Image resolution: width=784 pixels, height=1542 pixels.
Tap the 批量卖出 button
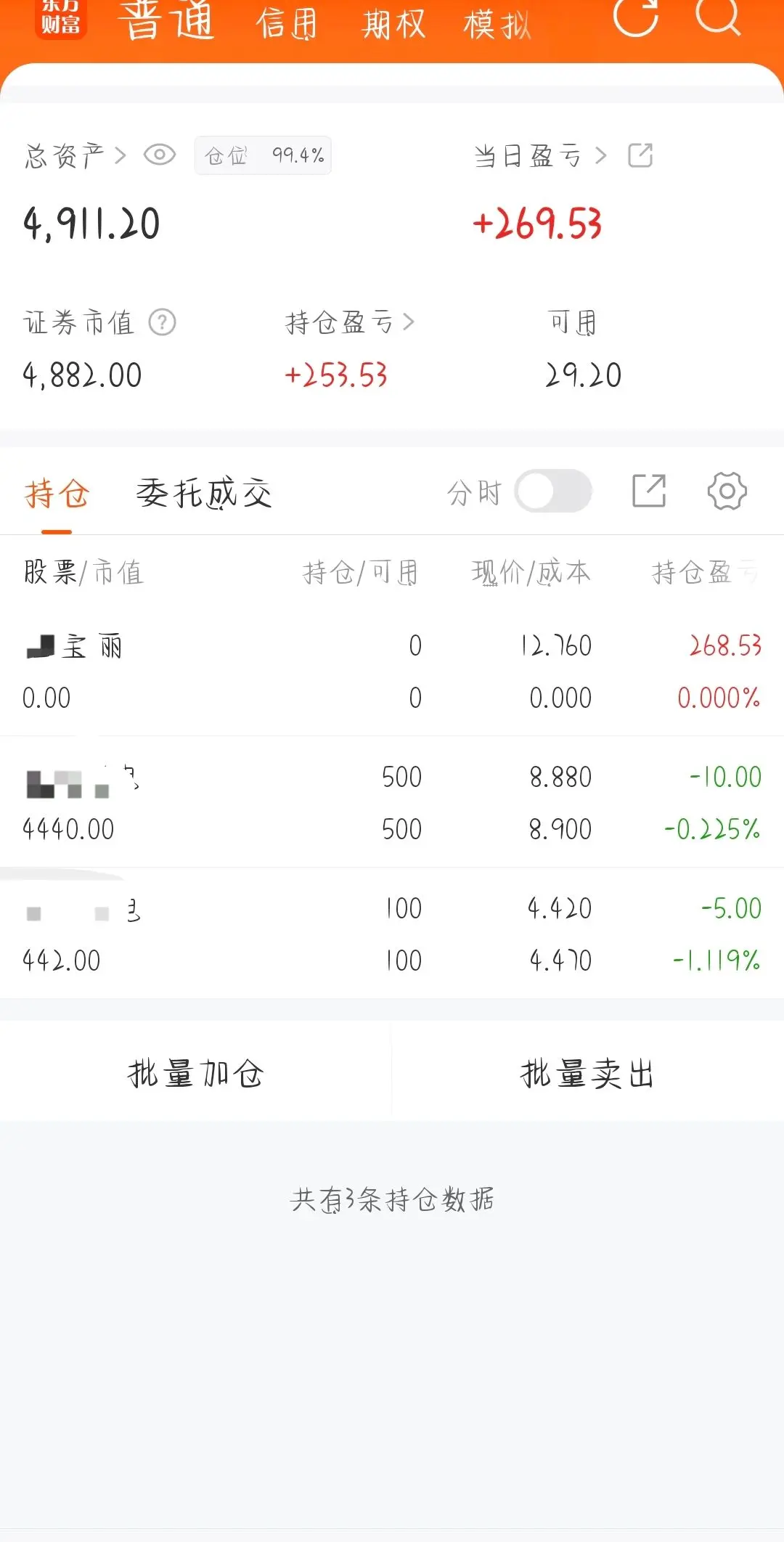(x=588, y=1072)
